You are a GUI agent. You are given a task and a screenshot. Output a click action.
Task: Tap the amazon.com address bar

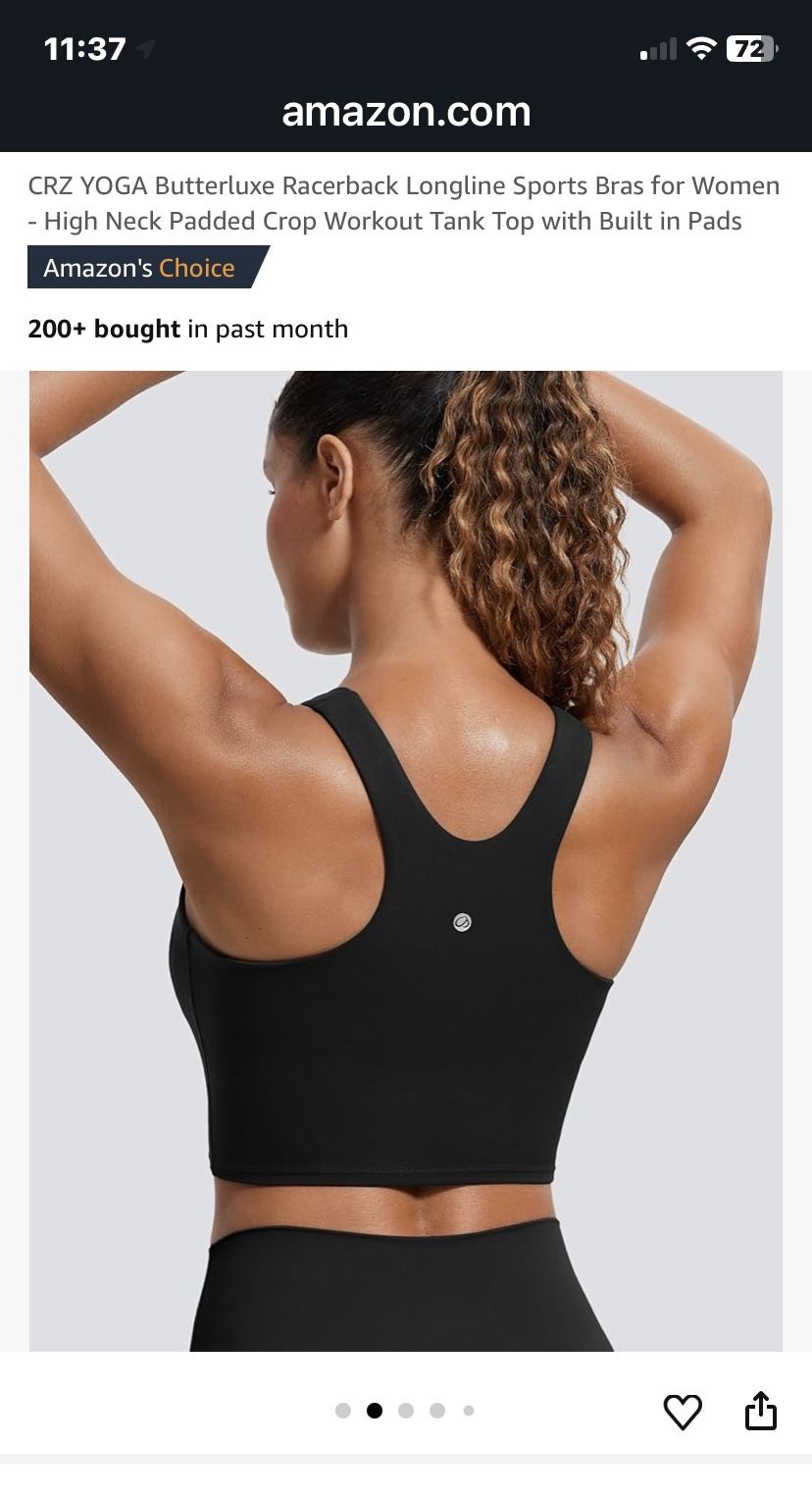click(x=406, y=111)
